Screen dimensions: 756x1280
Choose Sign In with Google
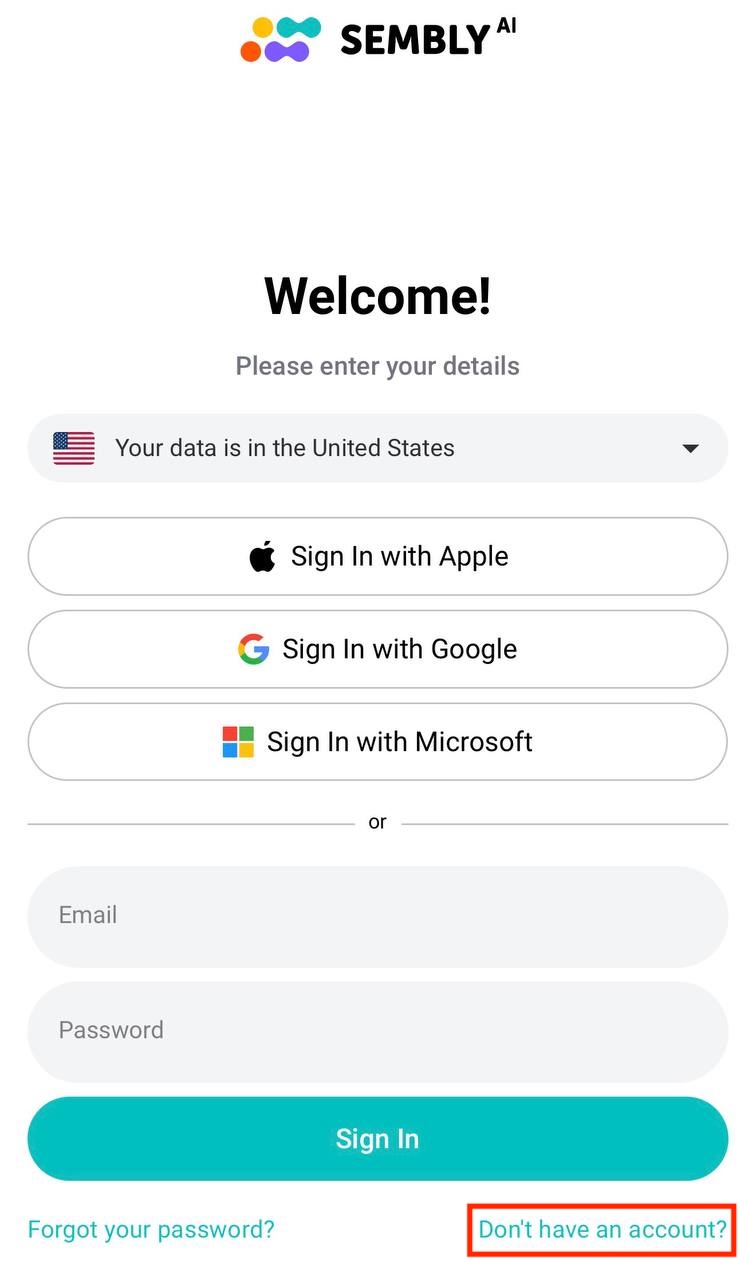click(x=377, y=649)
